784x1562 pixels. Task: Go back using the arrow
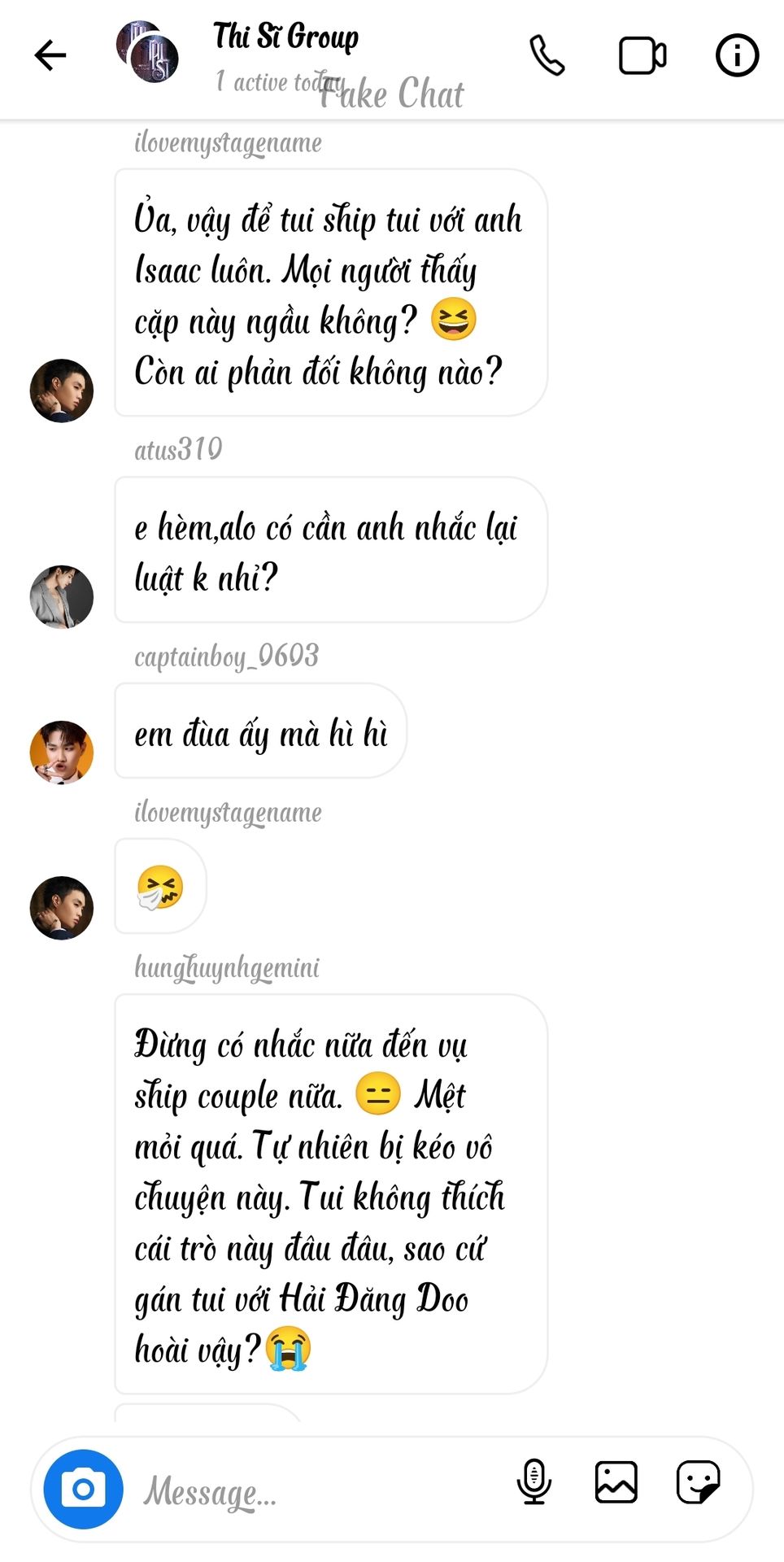coord(50,55)
